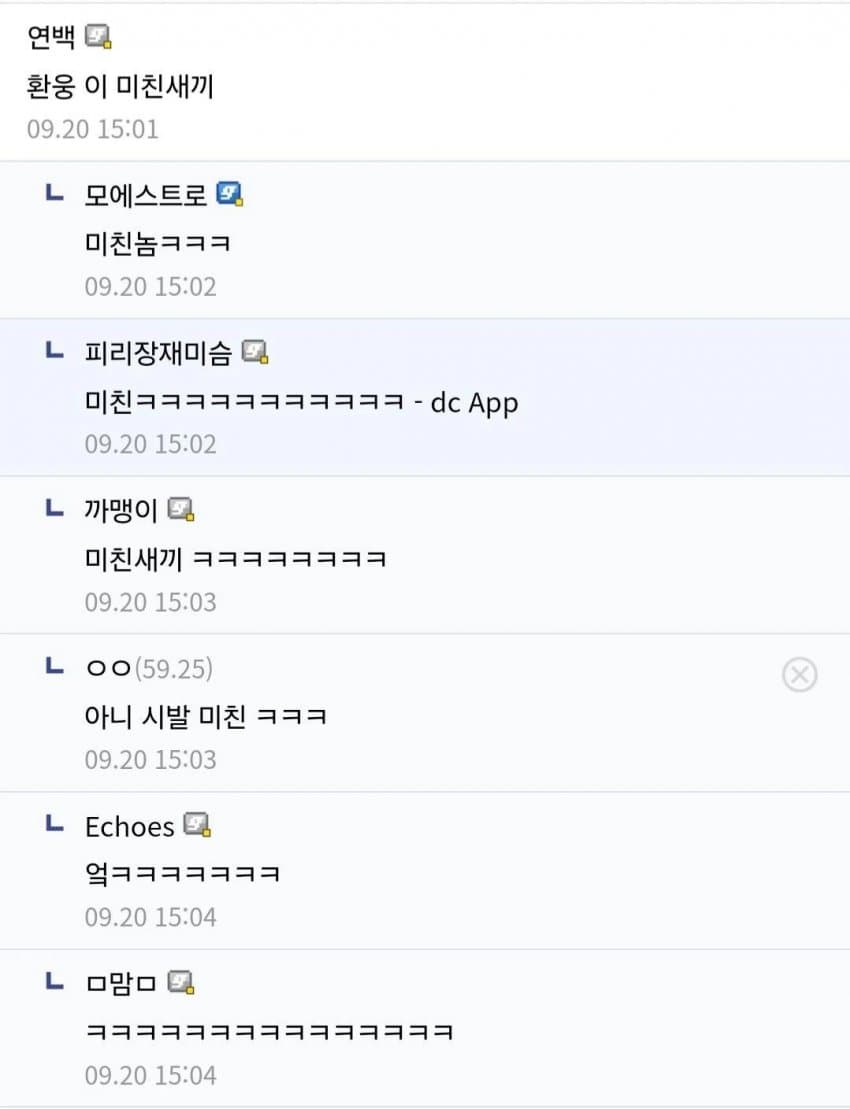Reply to the comment 환웅 이 미친새끼

pyautogui.click(x=120, y=87)
